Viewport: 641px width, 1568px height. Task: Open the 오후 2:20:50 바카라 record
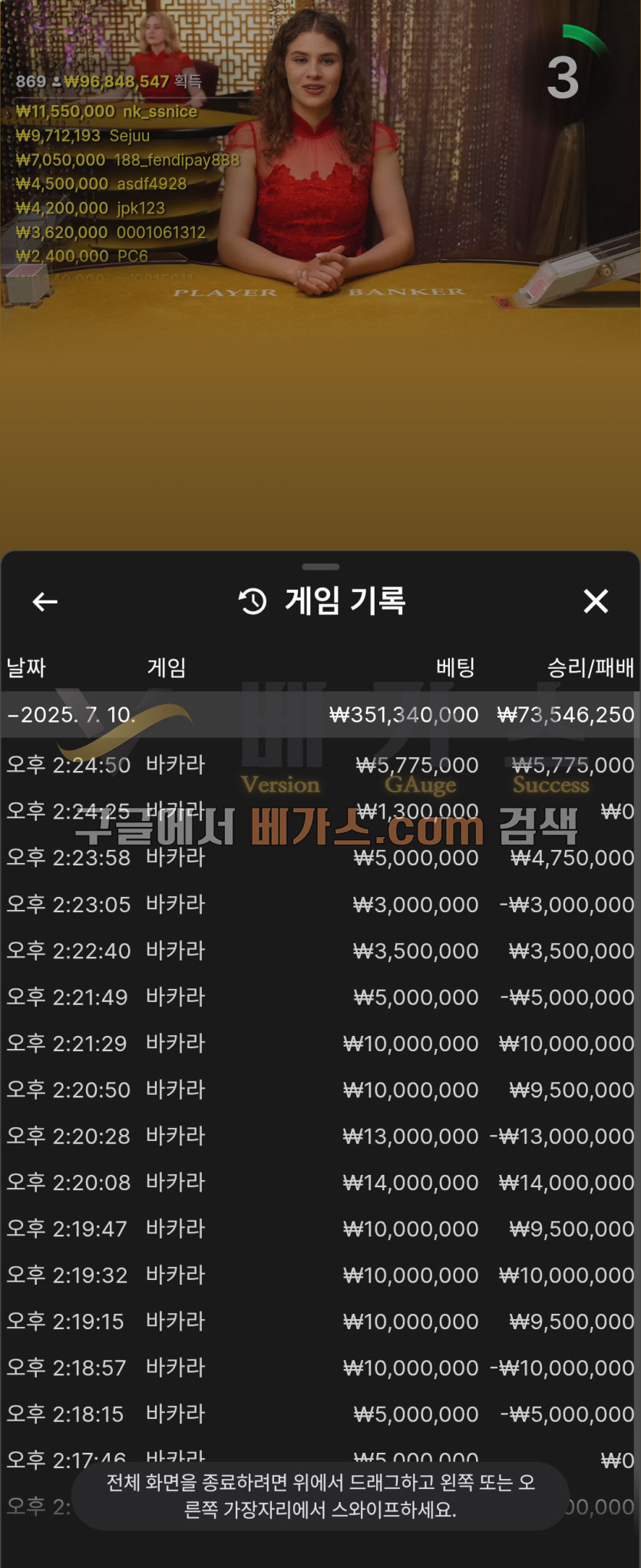pos(320,1090)
